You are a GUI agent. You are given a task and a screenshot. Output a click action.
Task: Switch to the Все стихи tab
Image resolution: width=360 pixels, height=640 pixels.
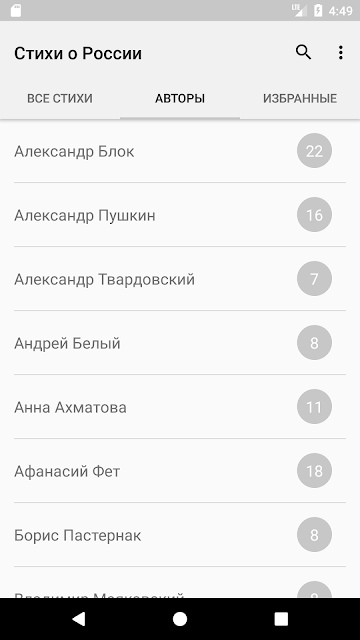[60, 98]
